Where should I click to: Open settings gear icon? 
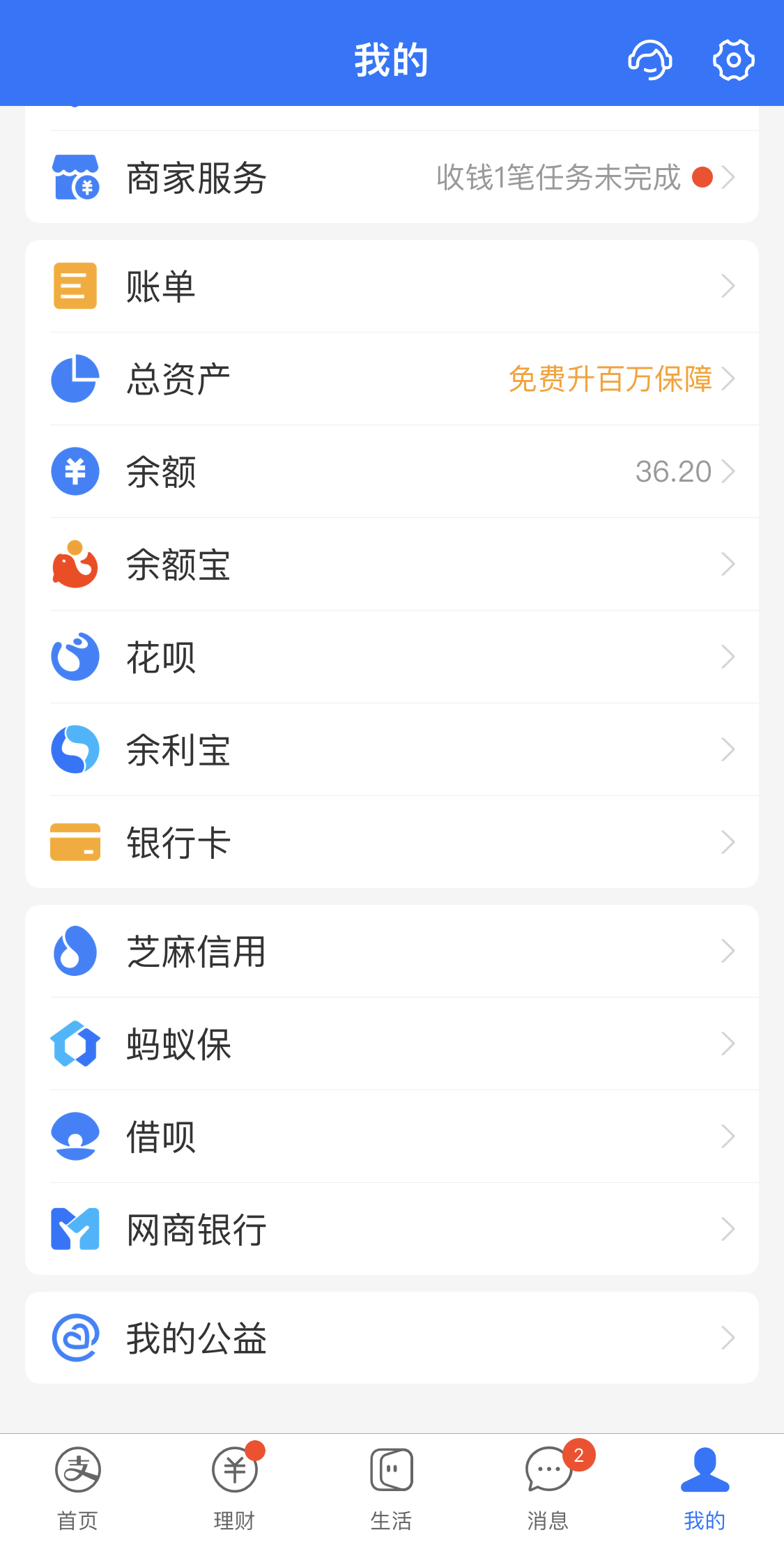coord(733,60)
